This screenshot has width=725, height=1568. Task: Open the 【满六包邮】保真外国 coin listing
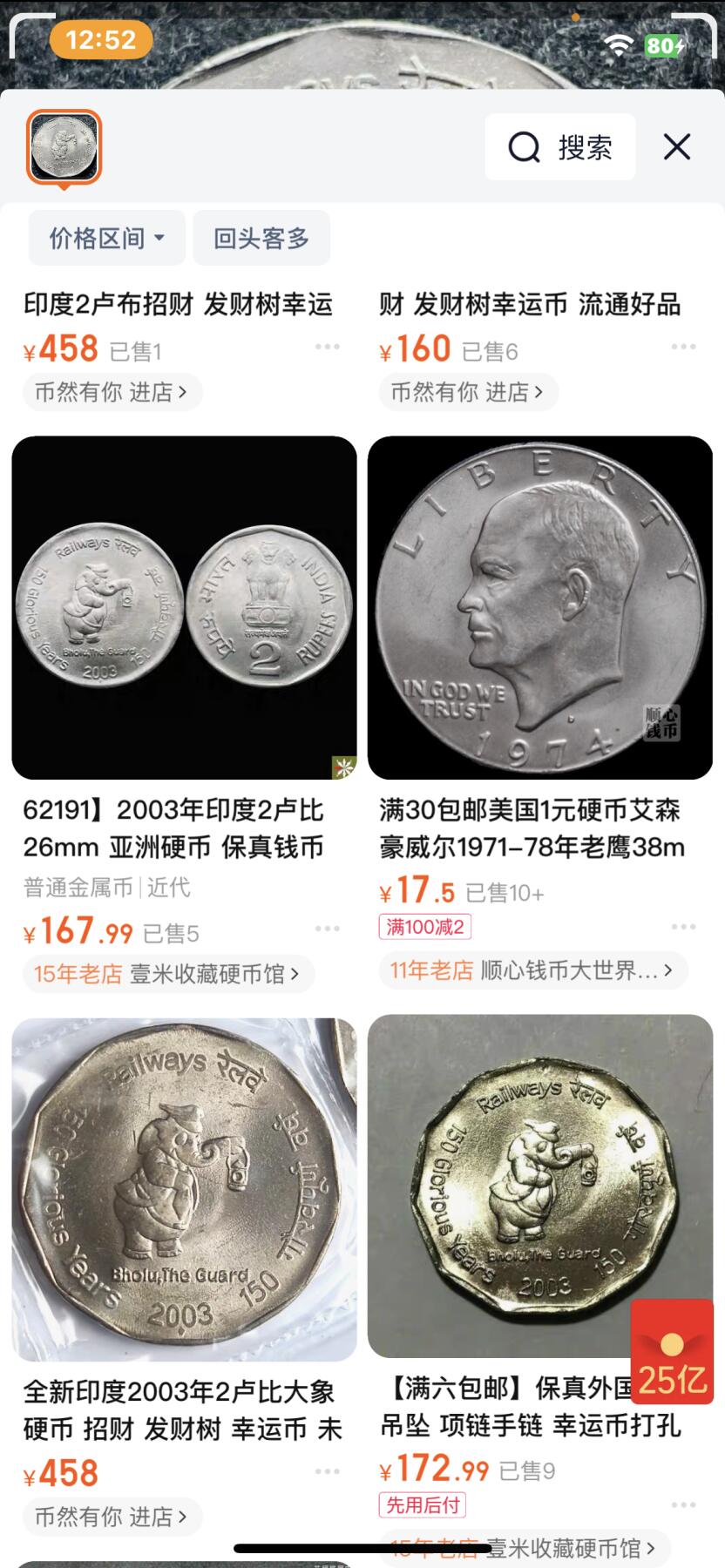505,1185
